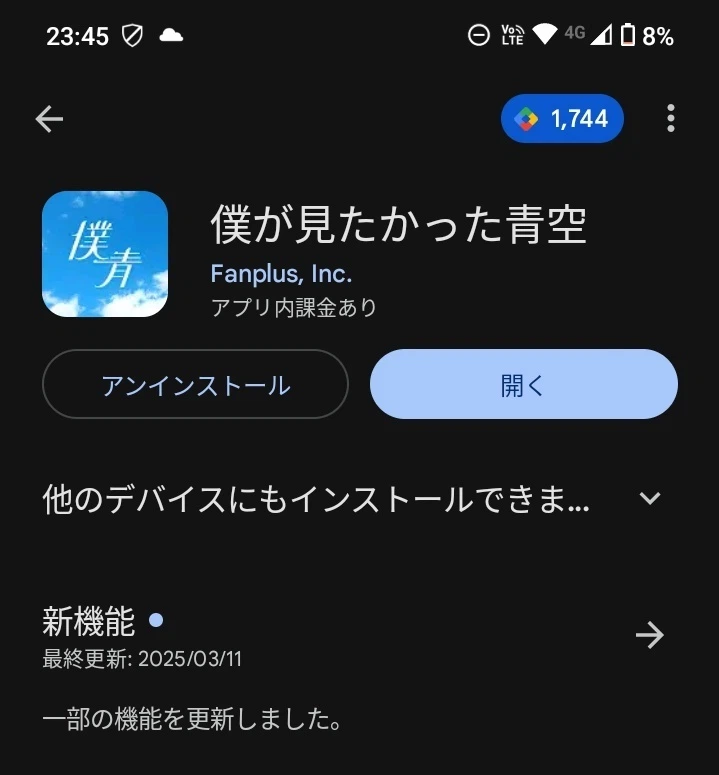Tap the アンインストール button

[x=195, y=385]
